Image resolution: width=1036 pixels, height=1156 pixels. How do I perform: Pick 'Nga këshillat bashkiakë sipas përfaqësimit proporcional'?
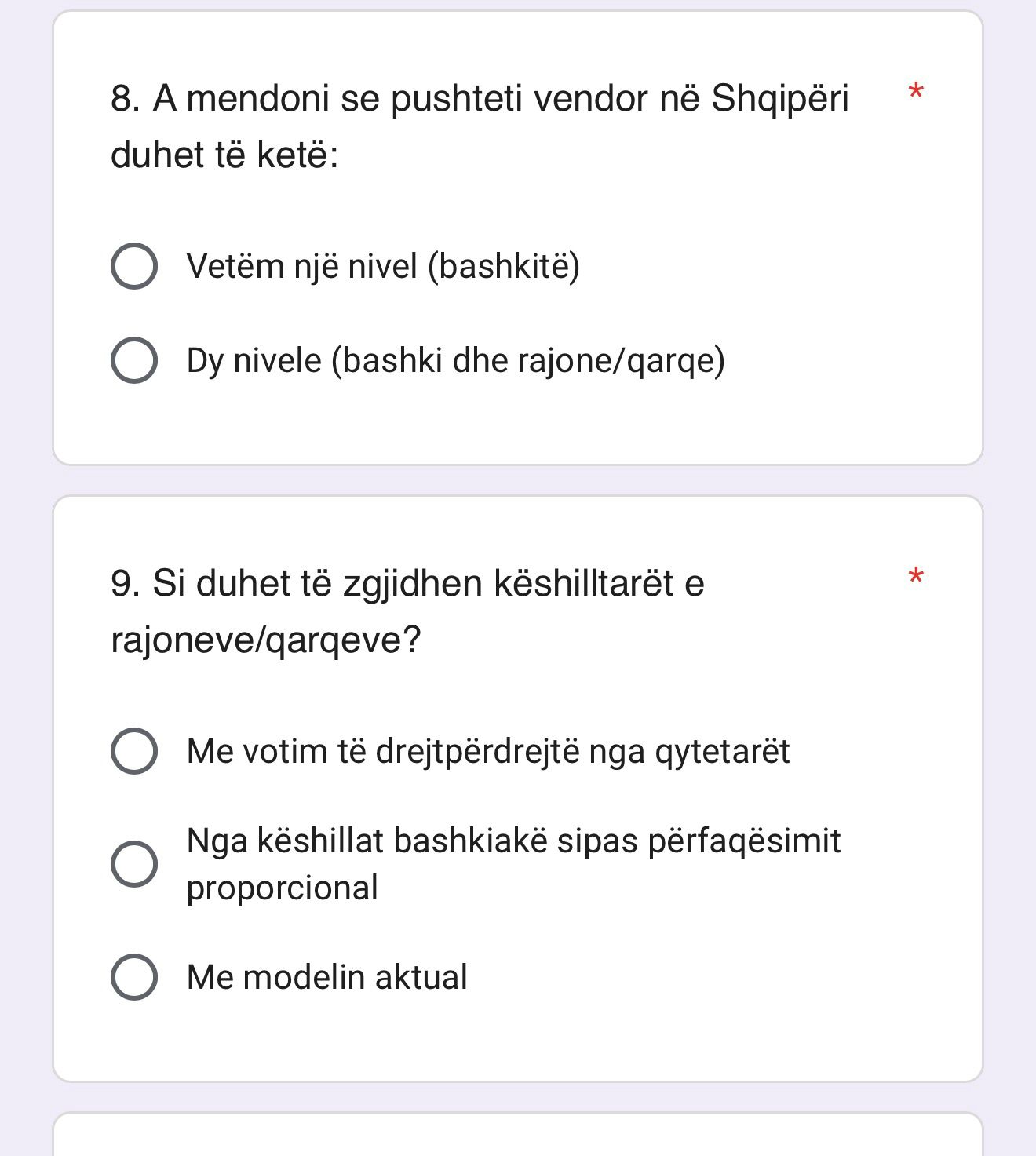tap(134, 864)
